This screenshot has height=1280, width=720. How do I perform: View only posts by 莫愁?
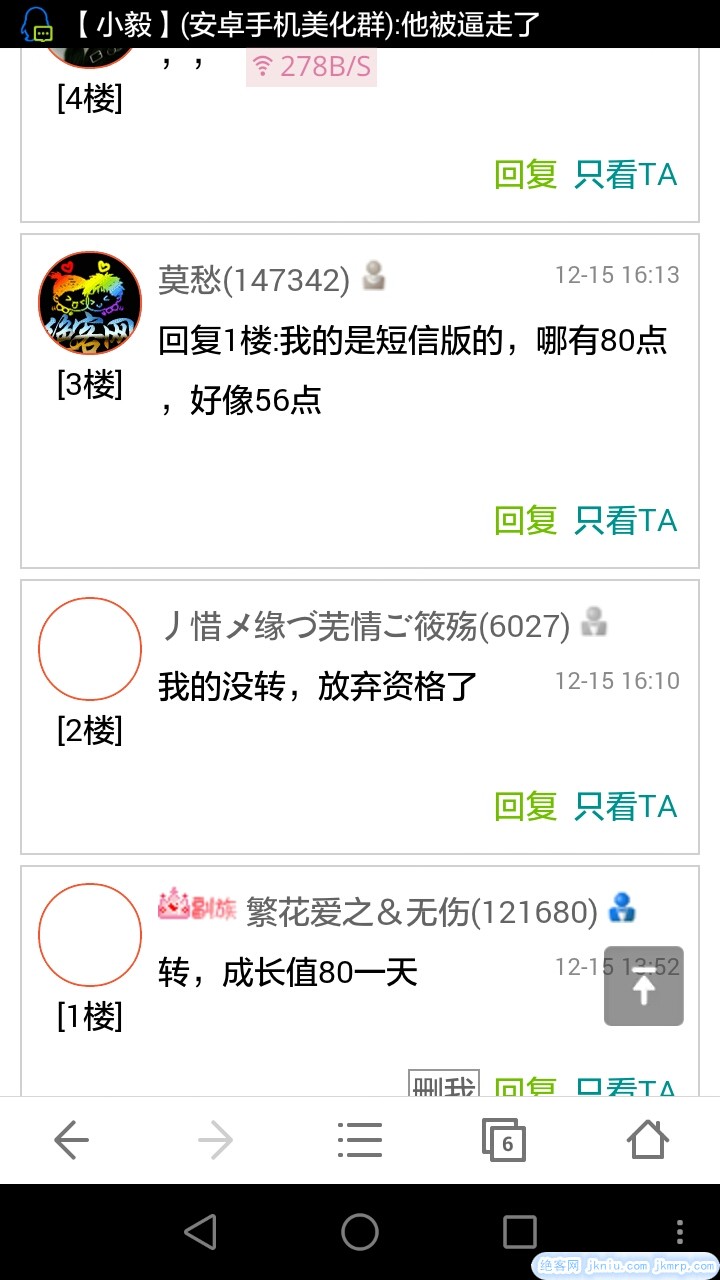click(x=626, y=520)
